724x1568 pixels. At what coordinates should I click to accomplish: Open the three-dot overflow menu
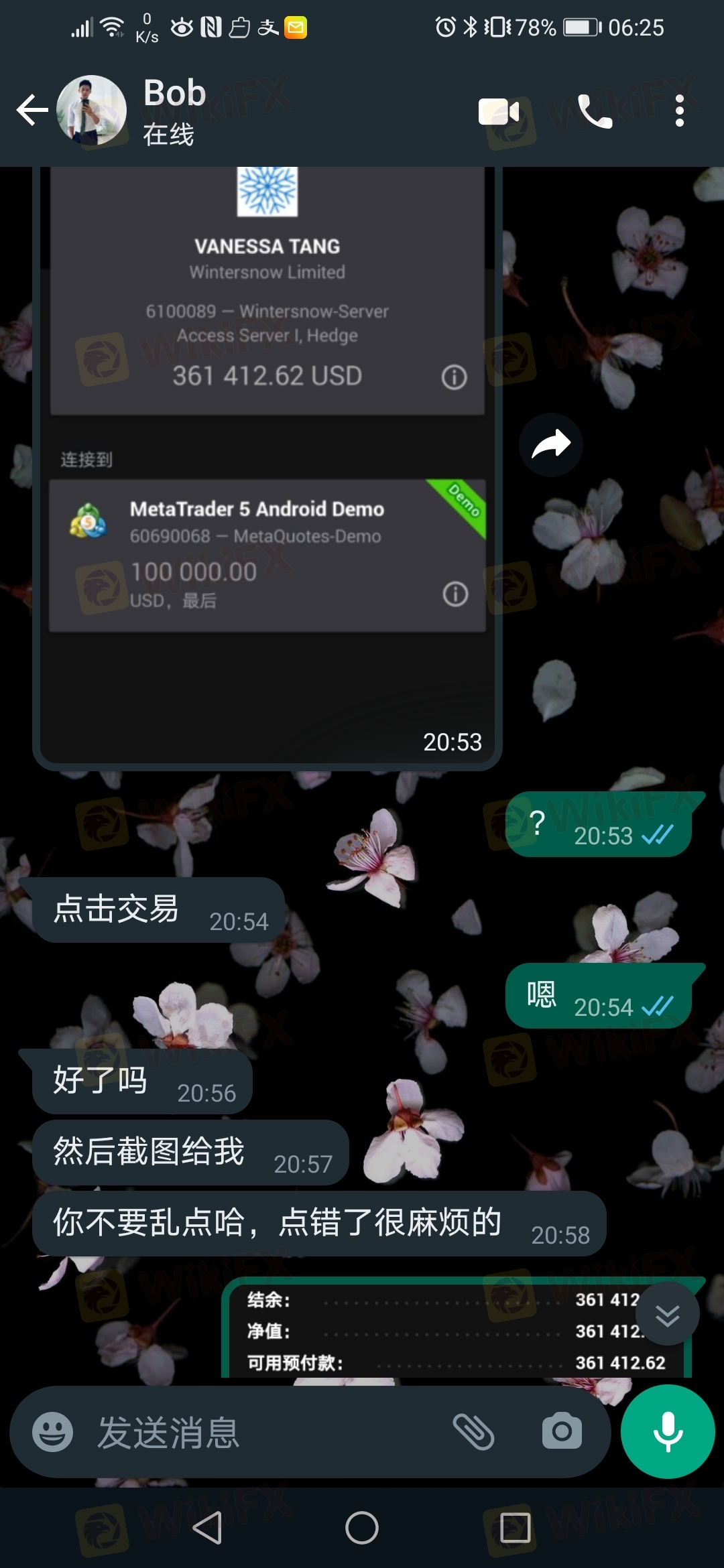click(680, 111)
